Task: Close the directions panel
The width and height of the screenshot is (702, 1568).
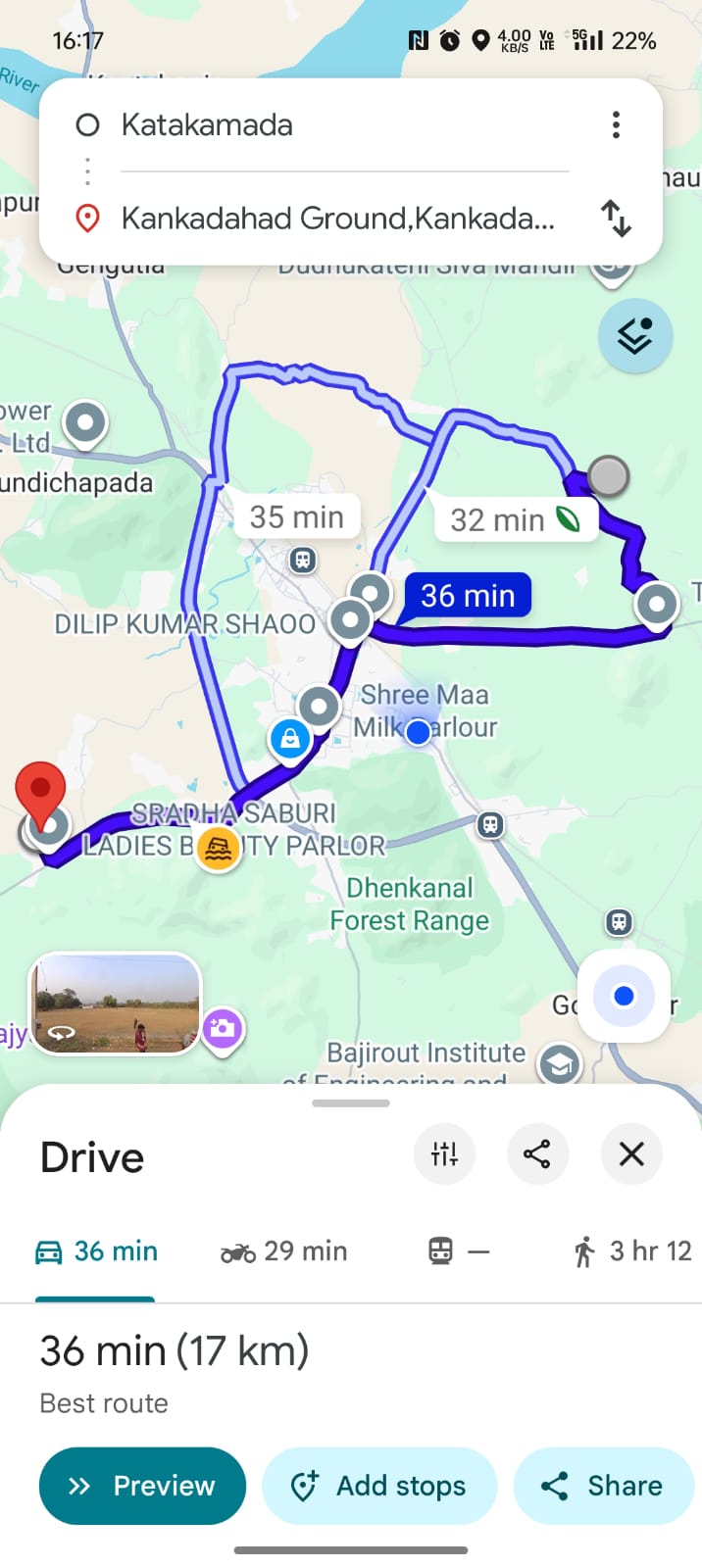Action: 631,1153
